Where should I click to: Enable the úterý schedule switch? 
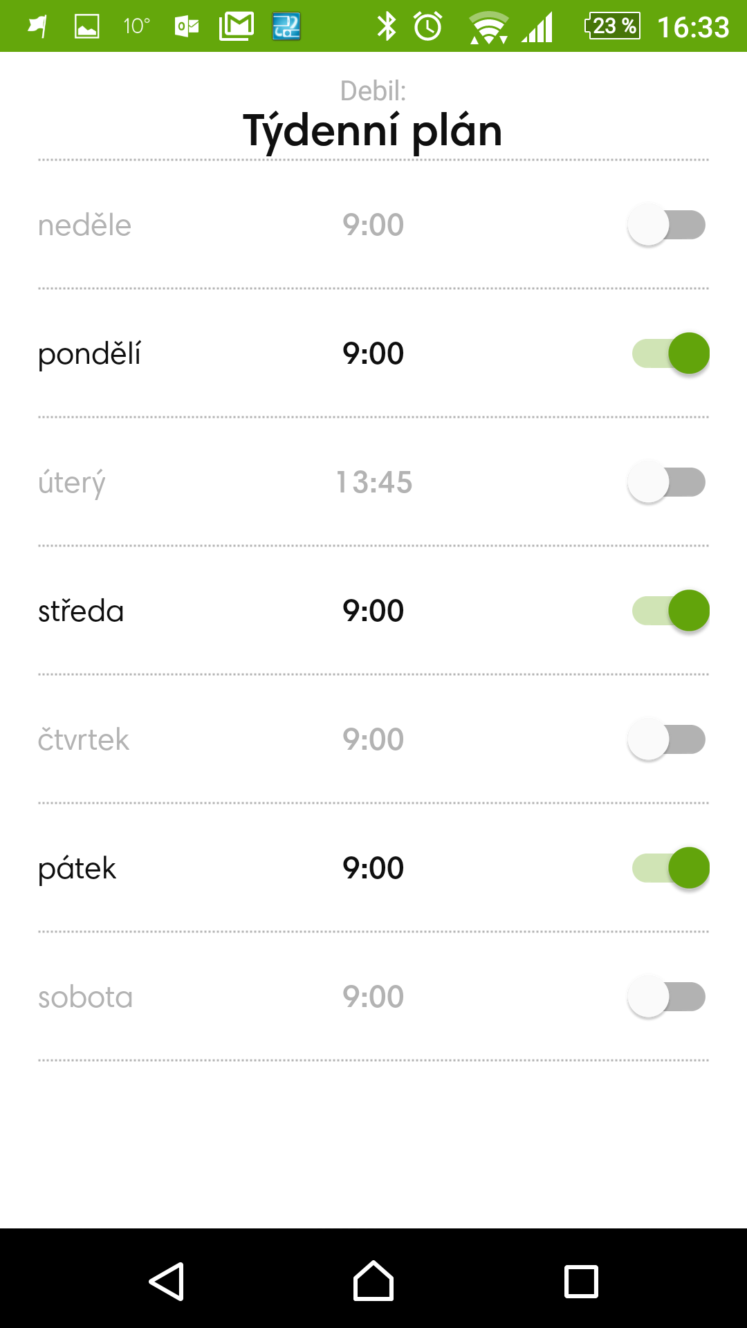(x=667, y=482)
